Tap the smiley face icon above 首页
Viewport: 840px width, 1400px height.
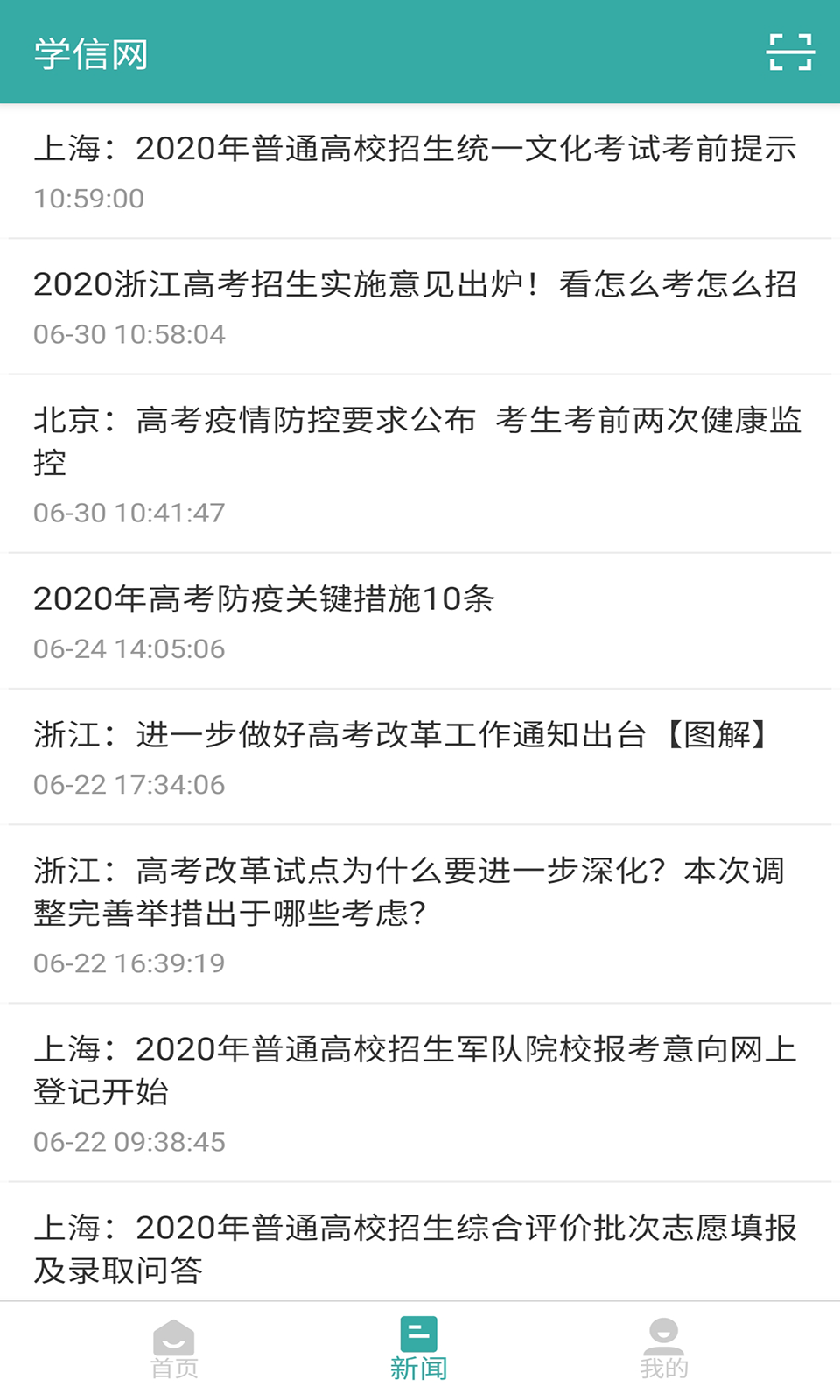click(x=174, y=1336)
